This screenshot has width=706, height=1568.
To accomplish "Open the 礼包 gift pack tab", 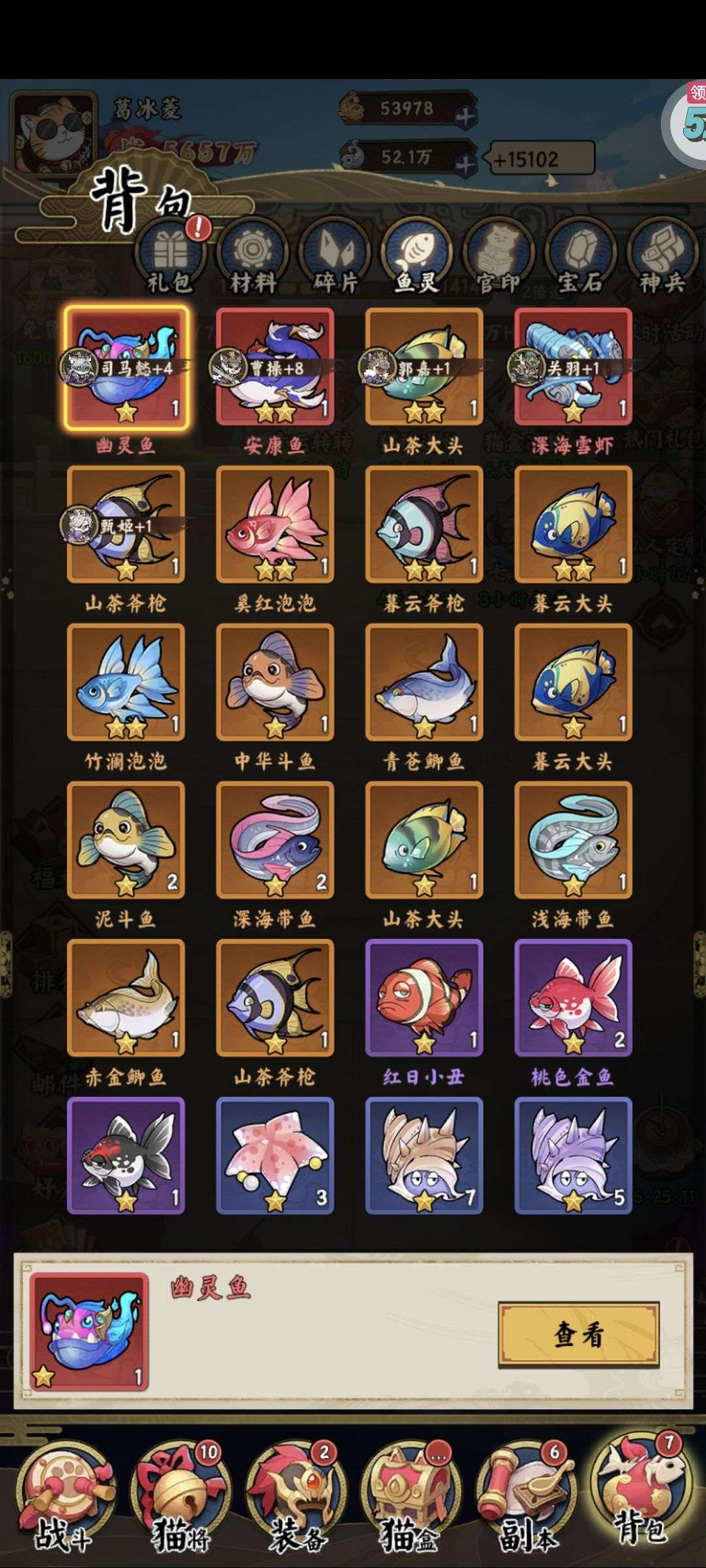I will (x=170, y=257).
